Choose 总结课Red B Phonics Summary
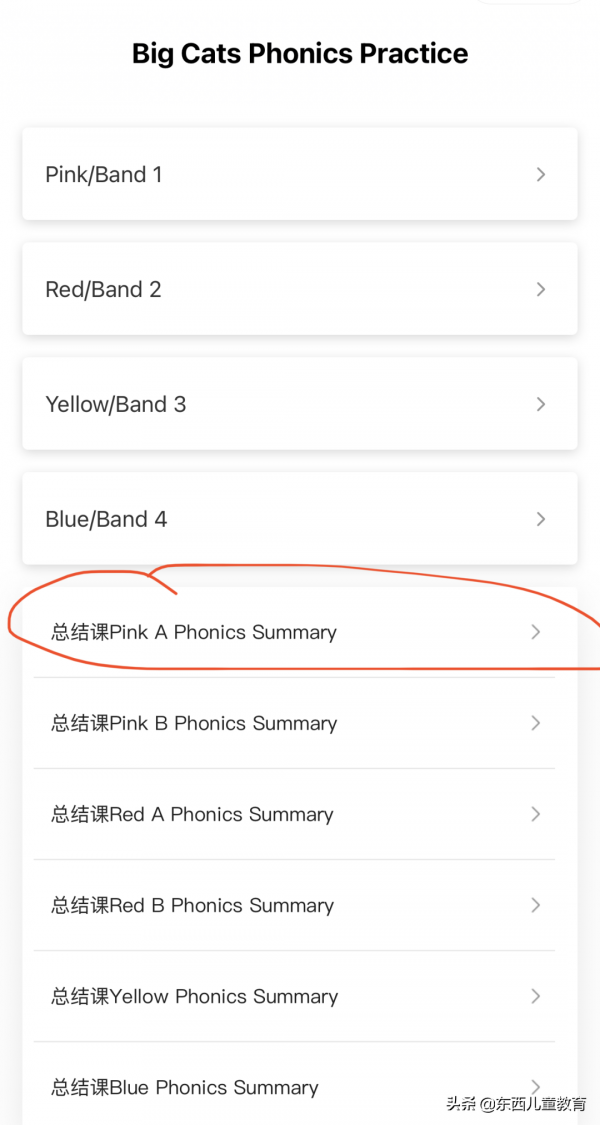Screen dimensions: 600x1125 (294, 905)
